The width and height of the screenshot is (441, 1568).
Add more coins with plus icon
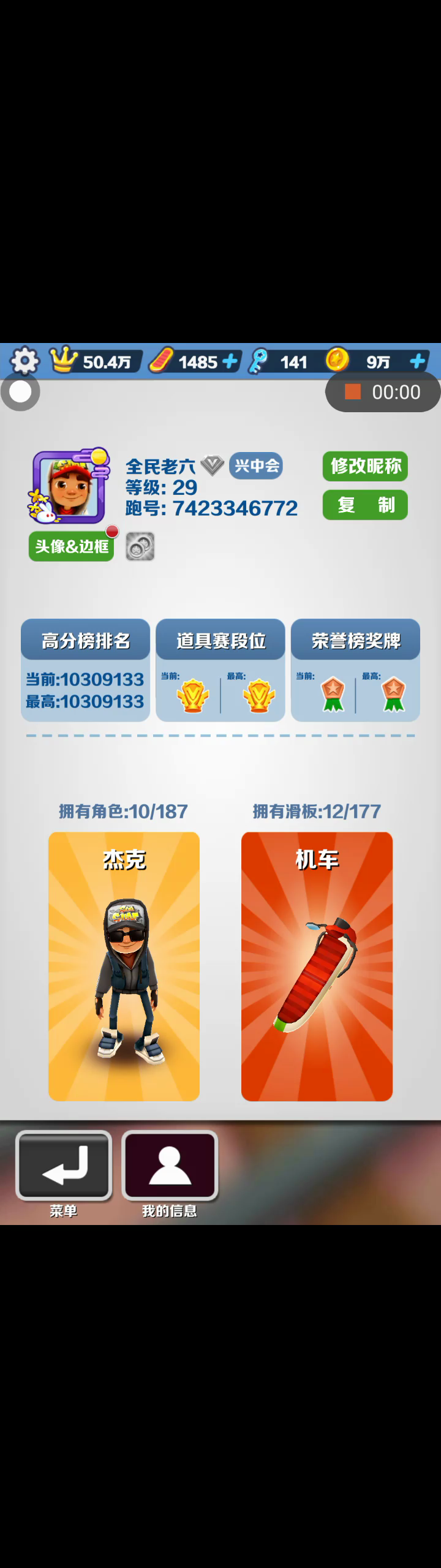(x=417, y=361)
